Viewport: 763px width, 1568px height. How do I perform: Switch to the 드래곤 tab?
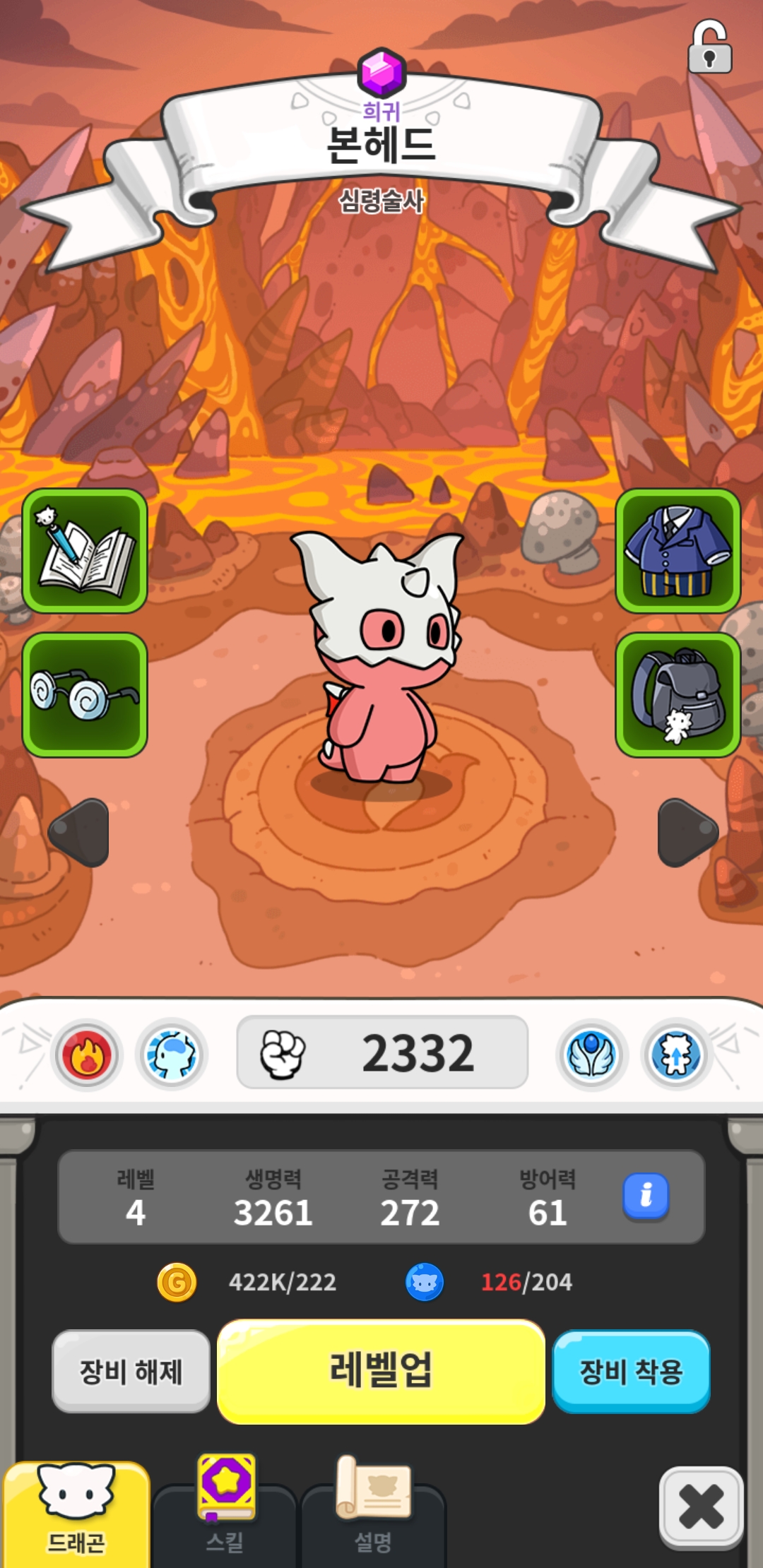pos(76,1515)
